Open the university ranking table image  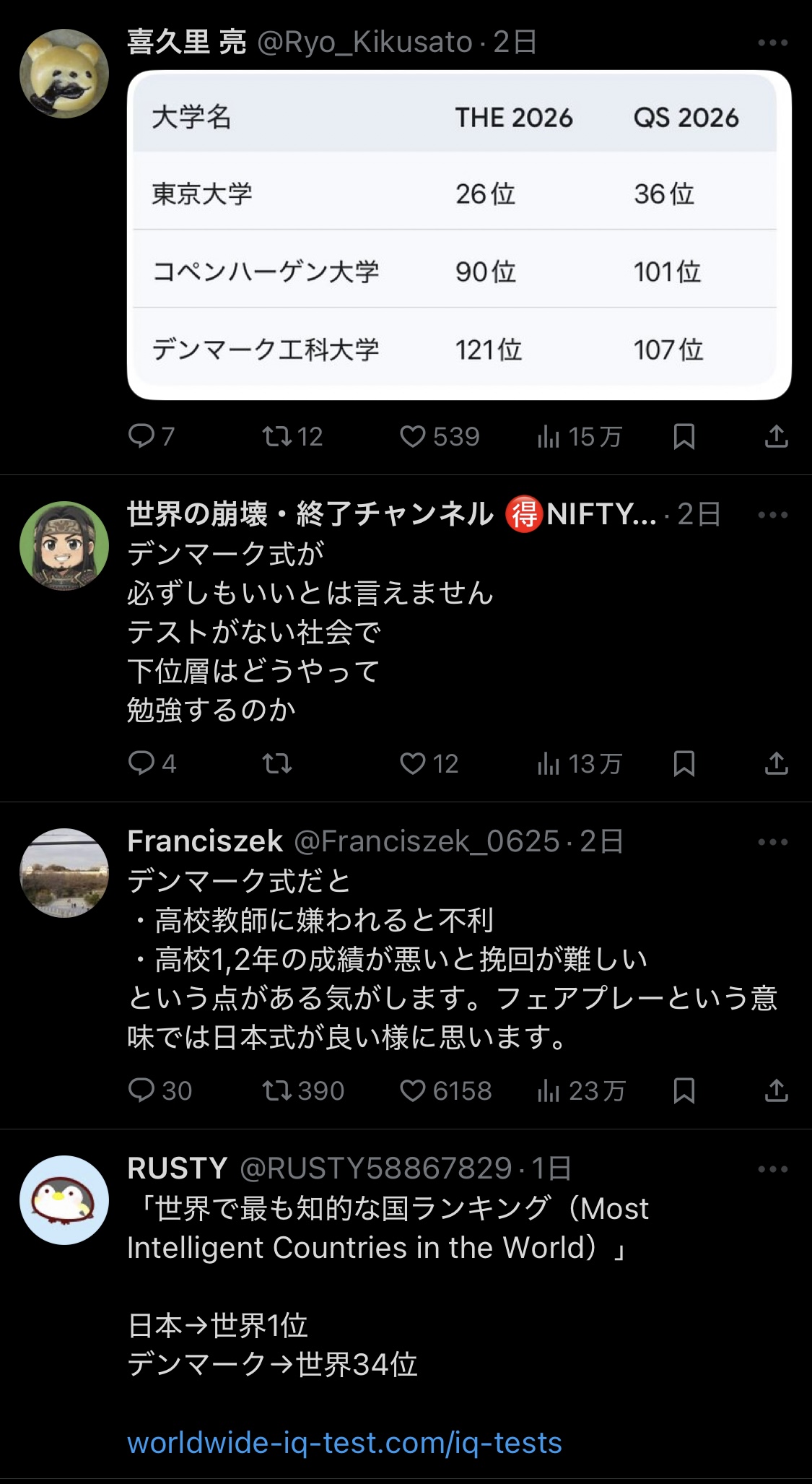click(x=459, y=235)
